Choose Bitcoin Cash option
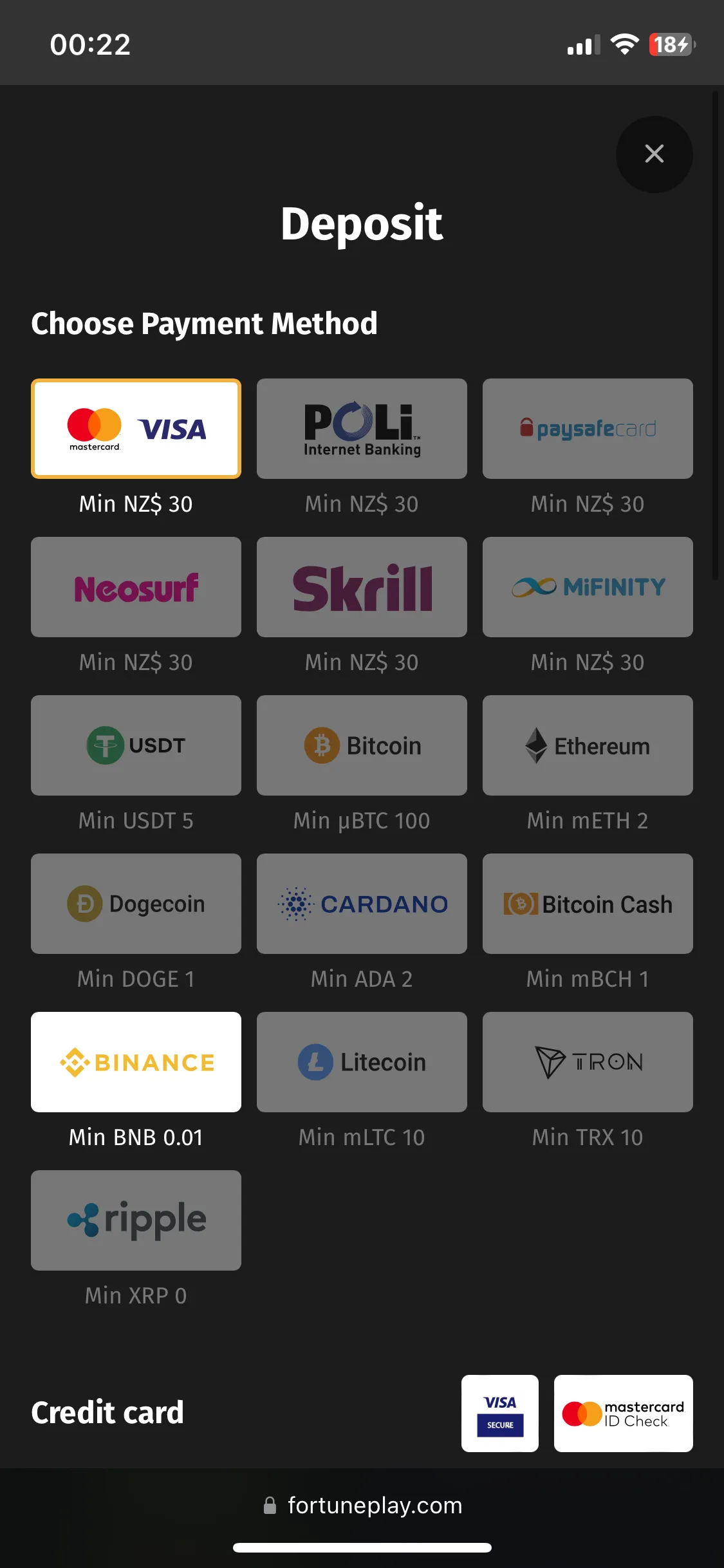This screenshot has width=724, height=1568. (x=588, y=904)
